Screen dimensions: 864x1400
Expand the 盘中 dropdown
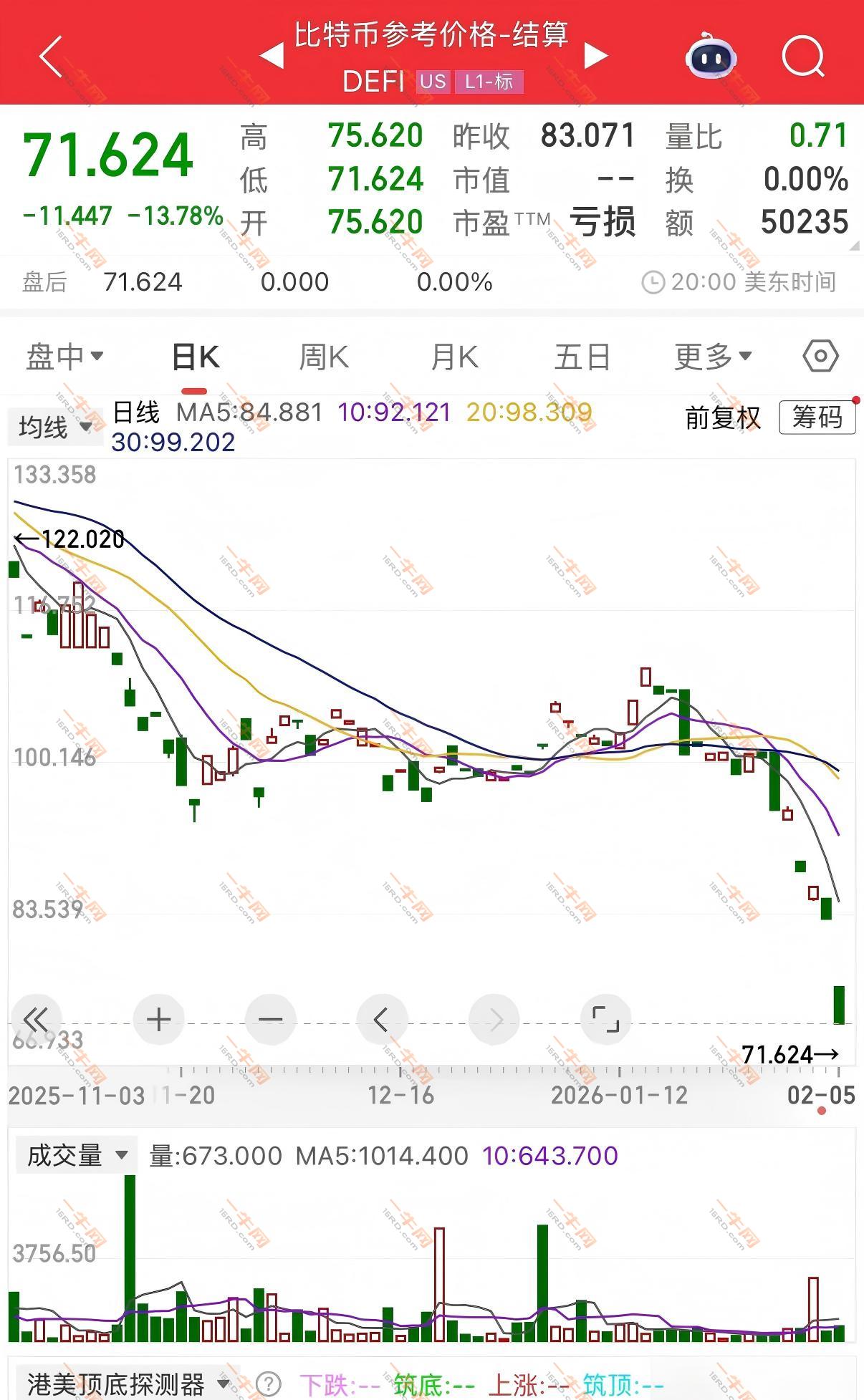[64, 356]
